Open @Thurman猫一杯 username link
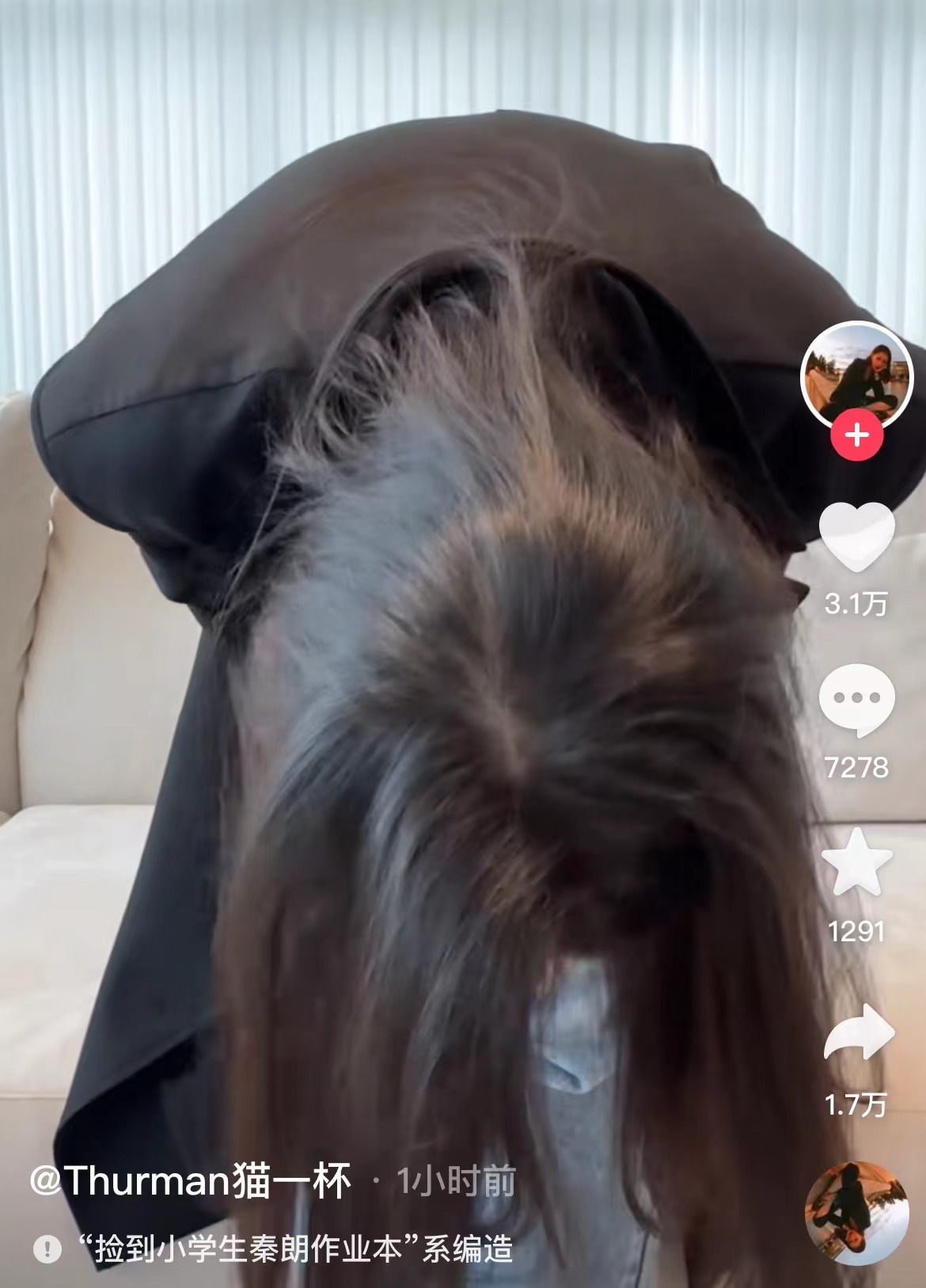This screenshot has width=926, height=1288. (x=190, y=1182)
